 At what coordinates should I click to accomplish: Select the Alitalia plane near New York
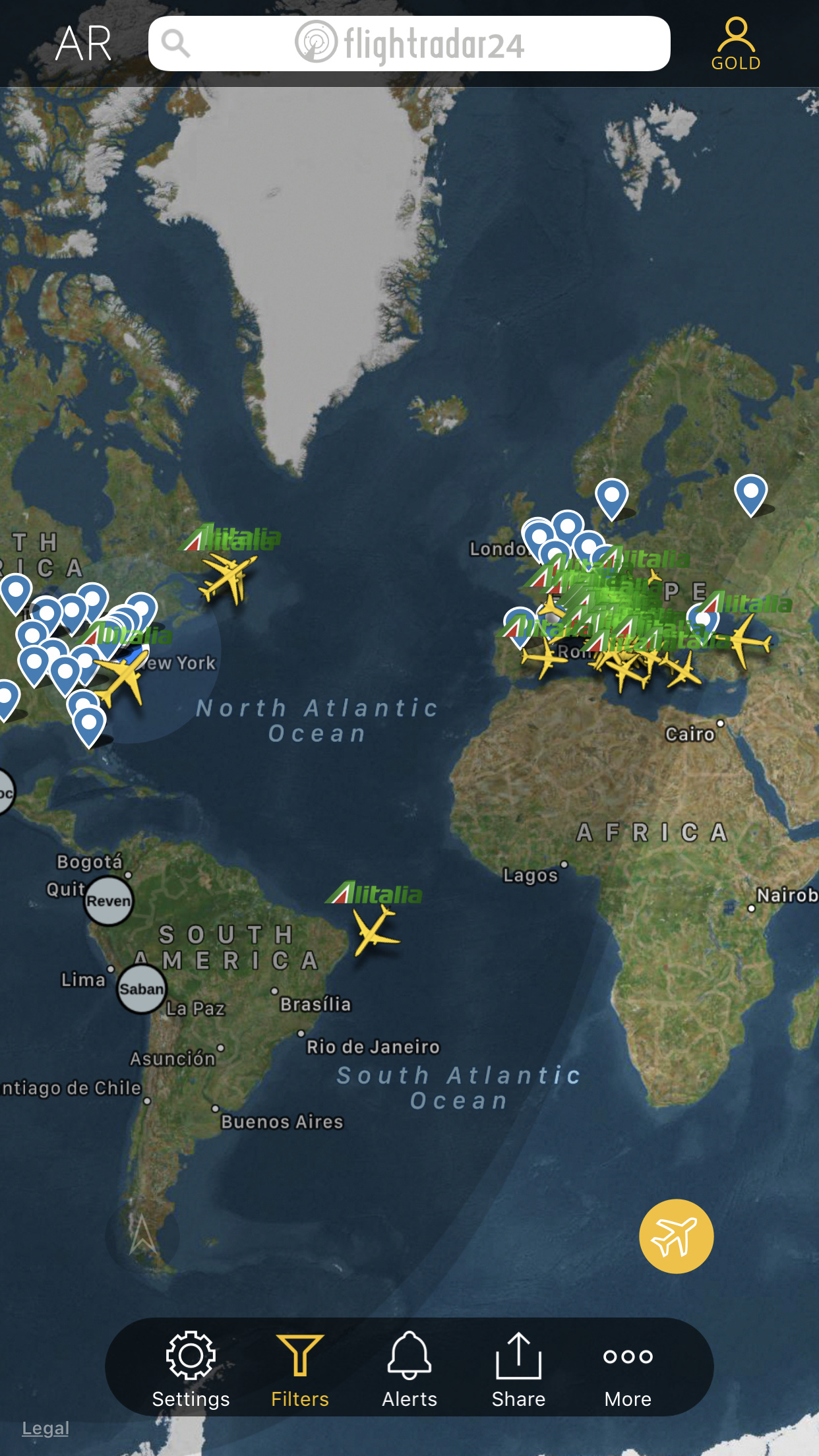[x=123, y=677]
